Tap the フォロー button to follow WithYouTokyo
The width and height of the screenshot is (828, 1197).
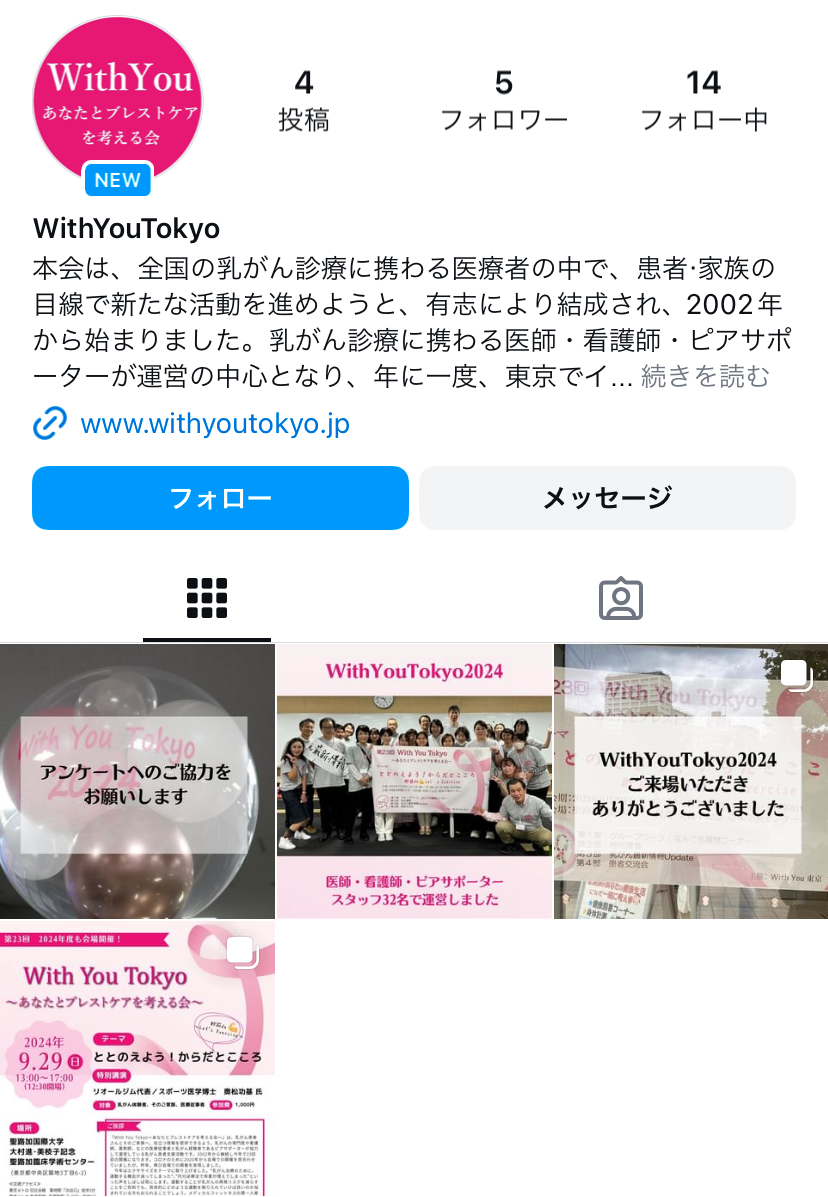[x=220, y=498]
